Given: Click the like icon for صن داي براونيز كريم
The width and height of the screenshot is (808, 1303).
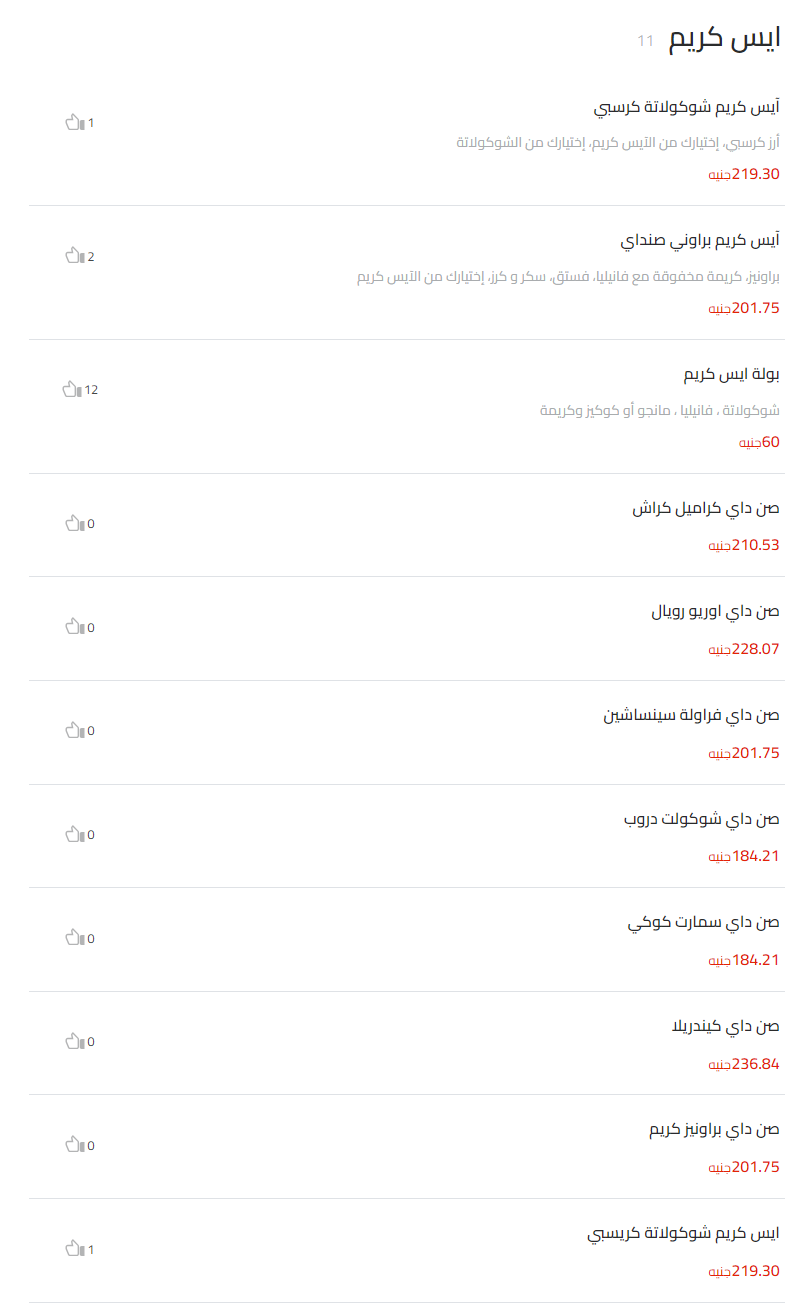Looking at the screenshot, I should pos(73,1145).
